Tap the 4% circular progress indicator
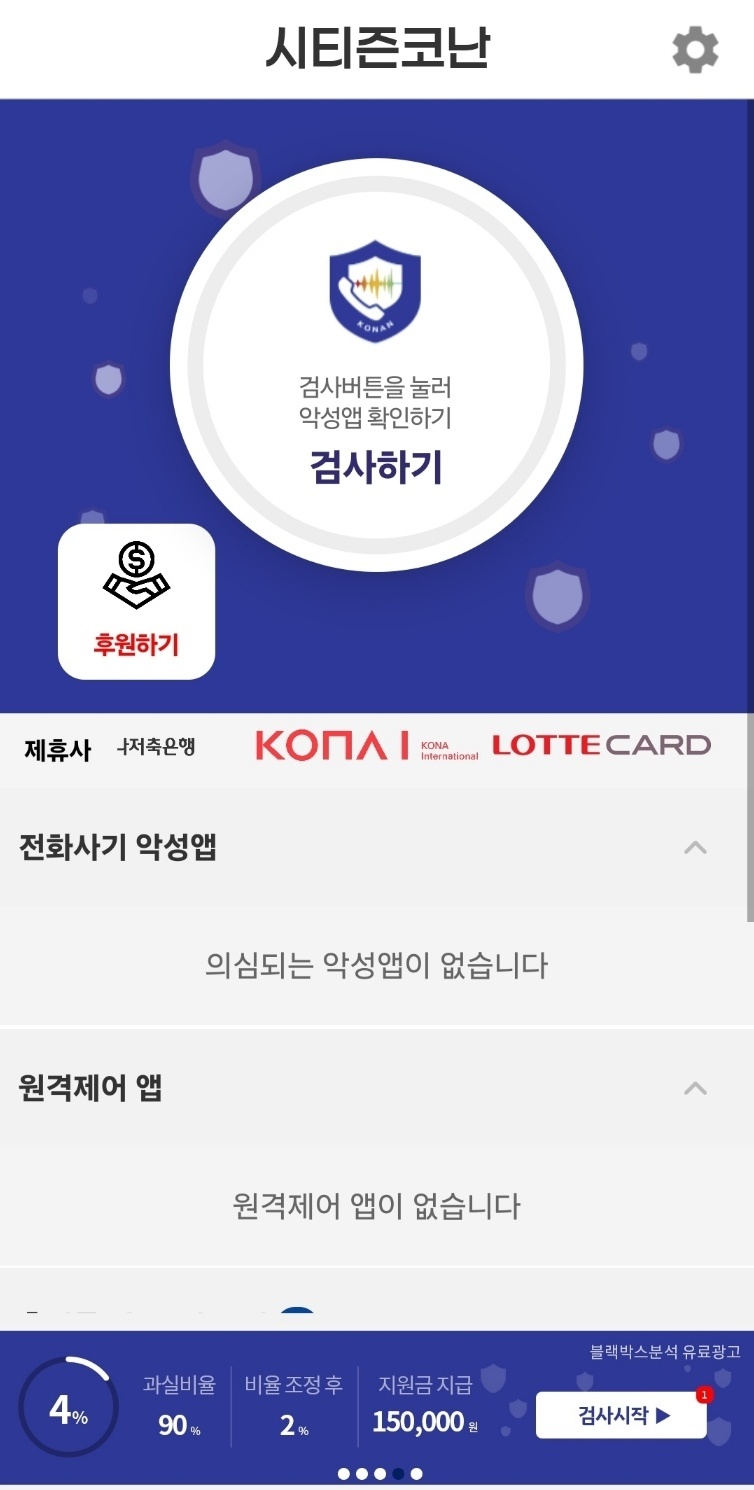754x1490 pixels. pos(68,1406)
